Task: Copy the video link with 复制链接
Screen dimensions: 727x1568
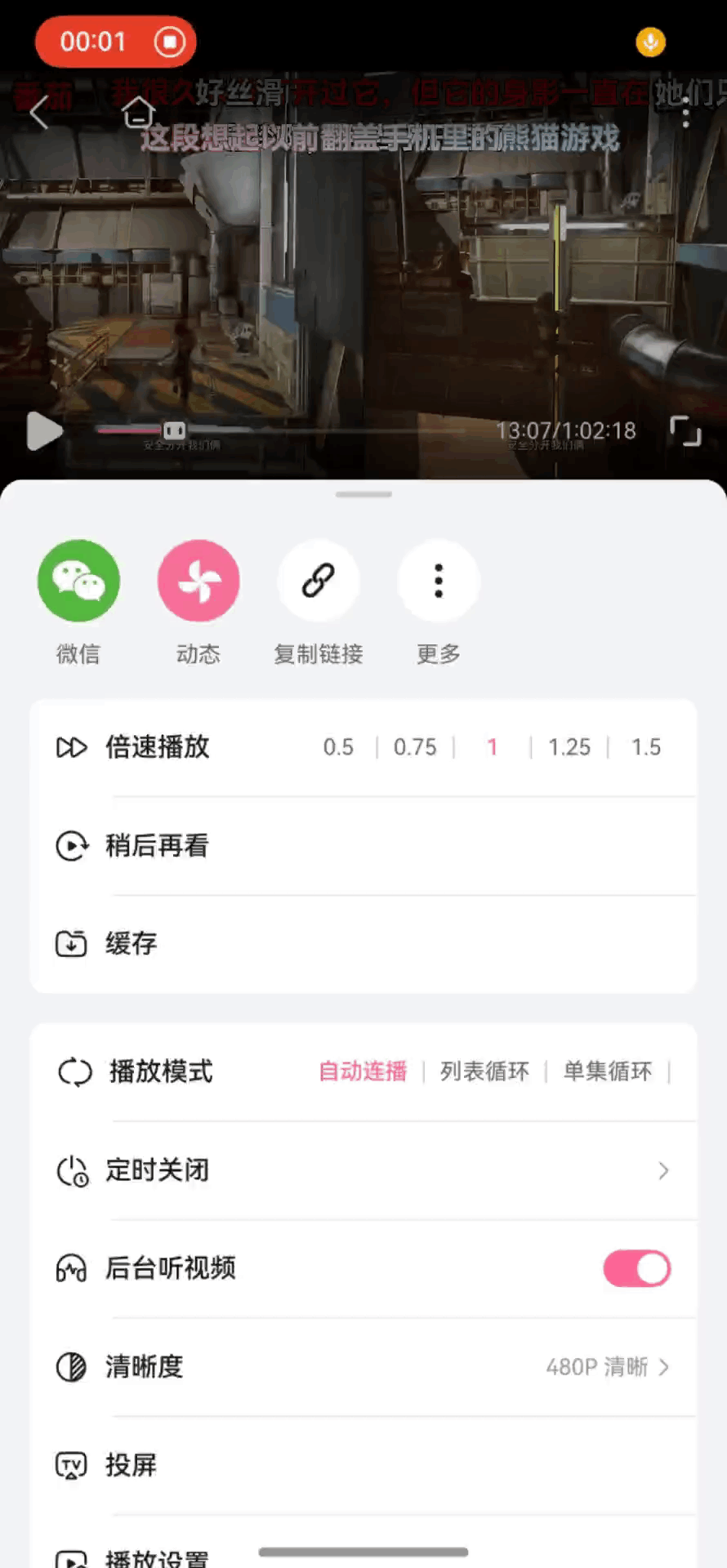Action: [319, 581]
